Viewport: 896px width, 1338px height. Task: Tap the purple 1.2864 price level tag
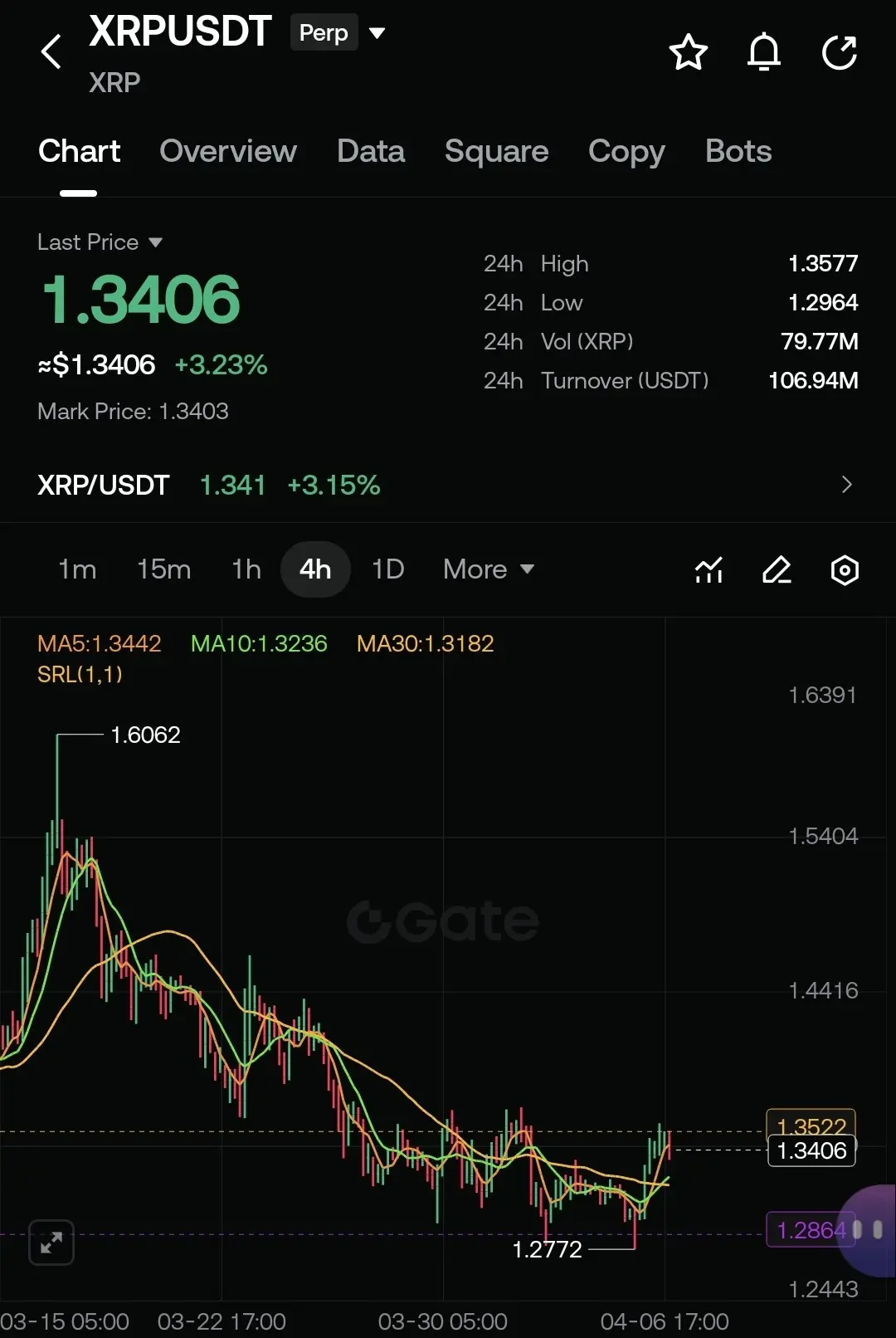tap(811, 1230)
